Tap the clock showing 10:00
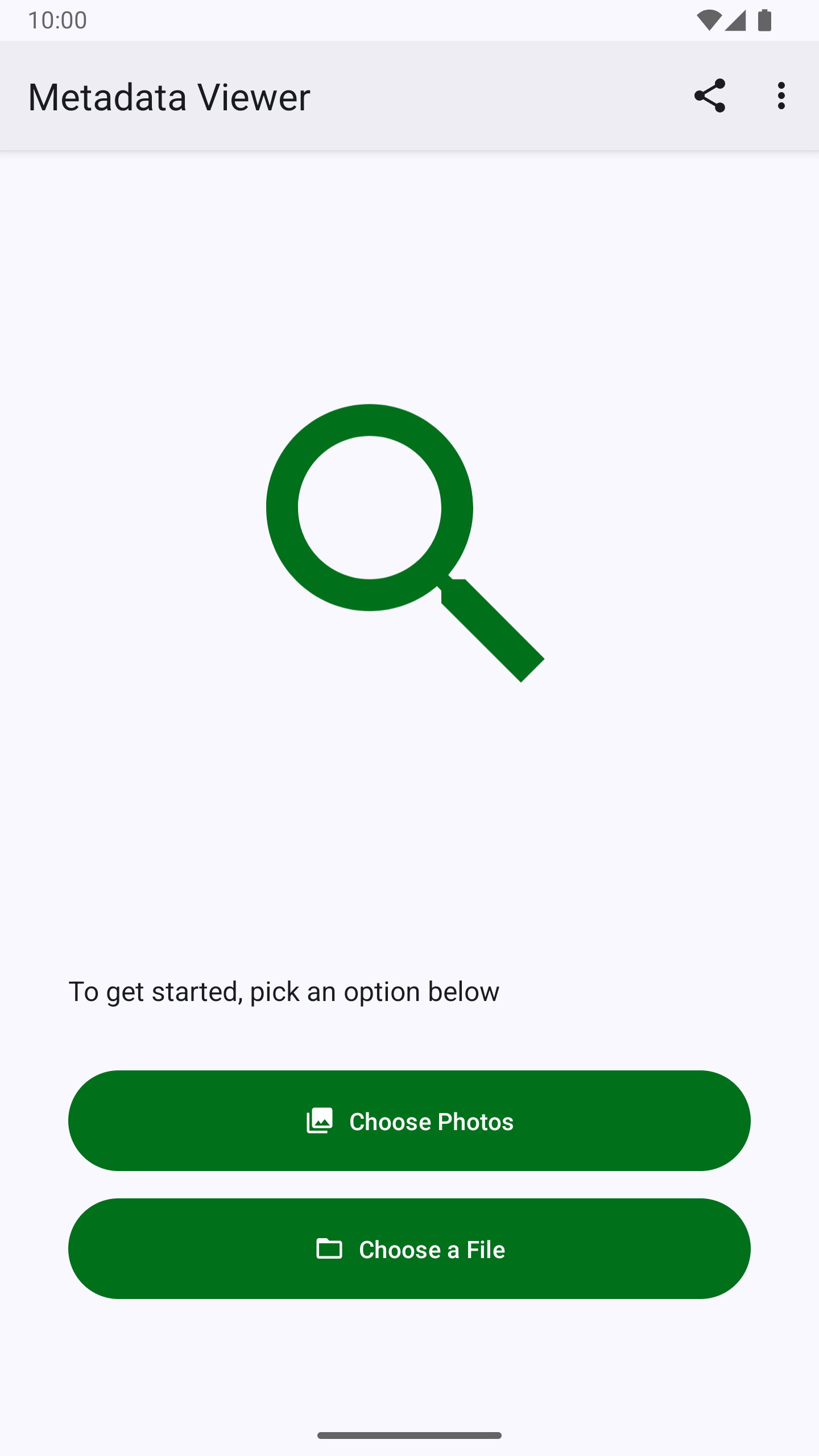Image resolution: width=819 pixels, height=1456 pixels. (x=58, y=20)
